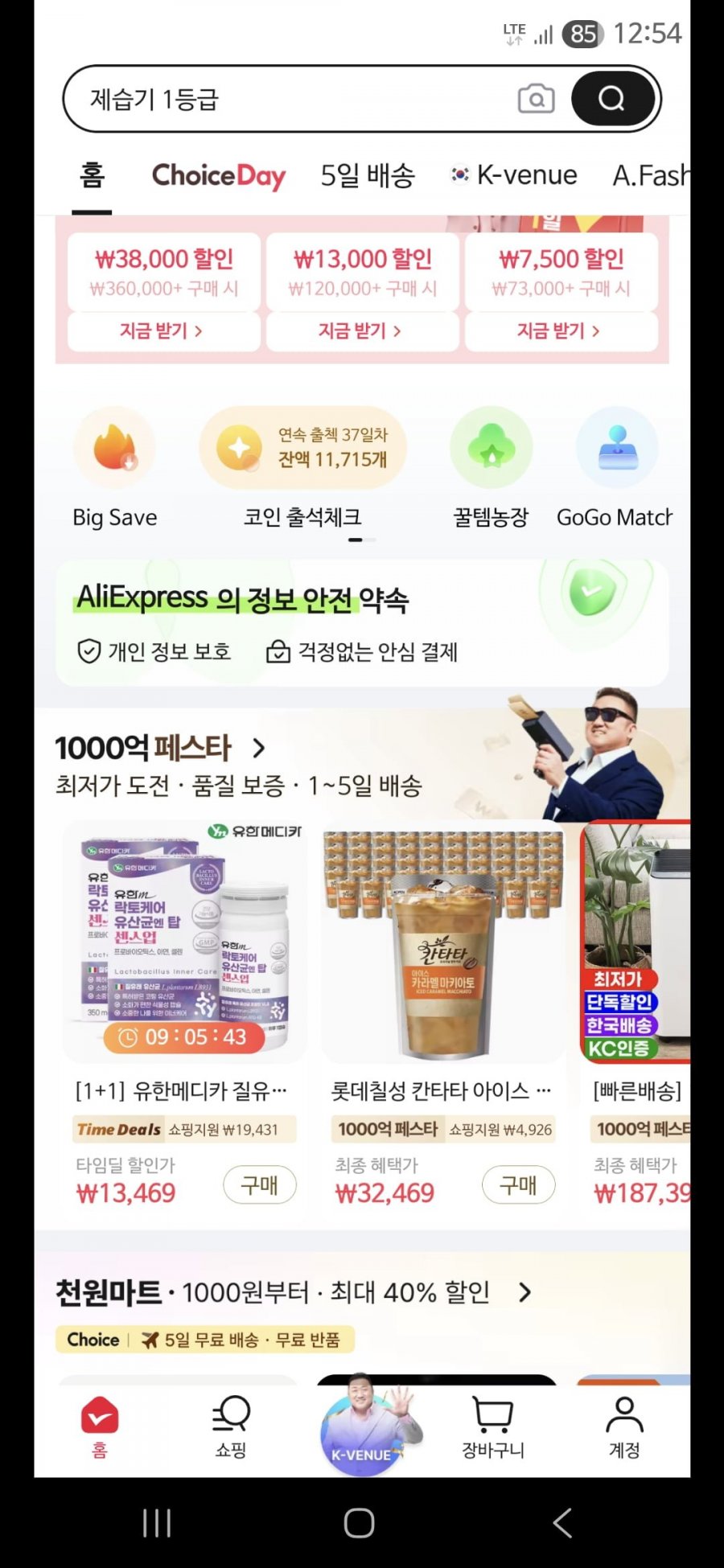Open the camera image search icon

coord(536,99)
